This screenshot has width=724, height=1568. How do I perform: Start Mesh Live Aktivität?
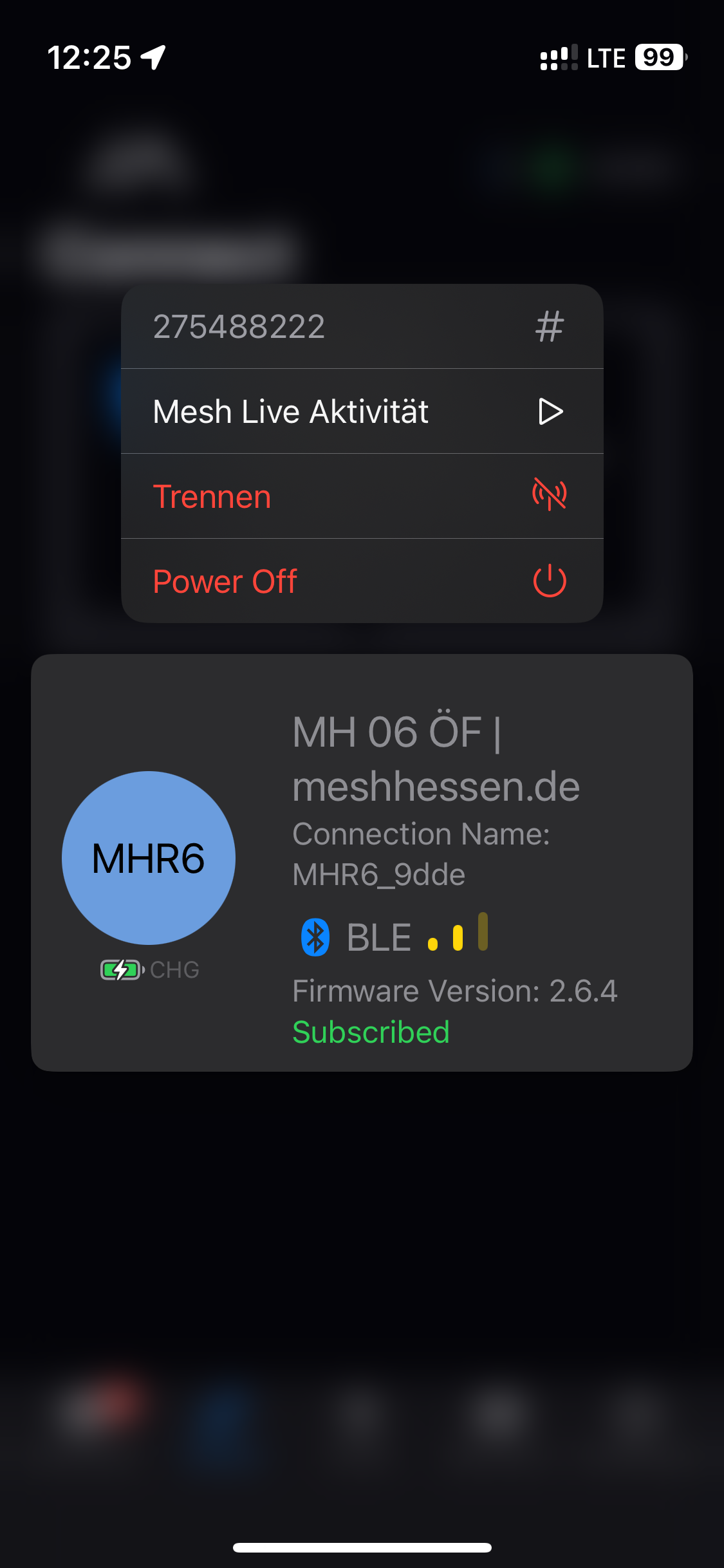[362, 411]
